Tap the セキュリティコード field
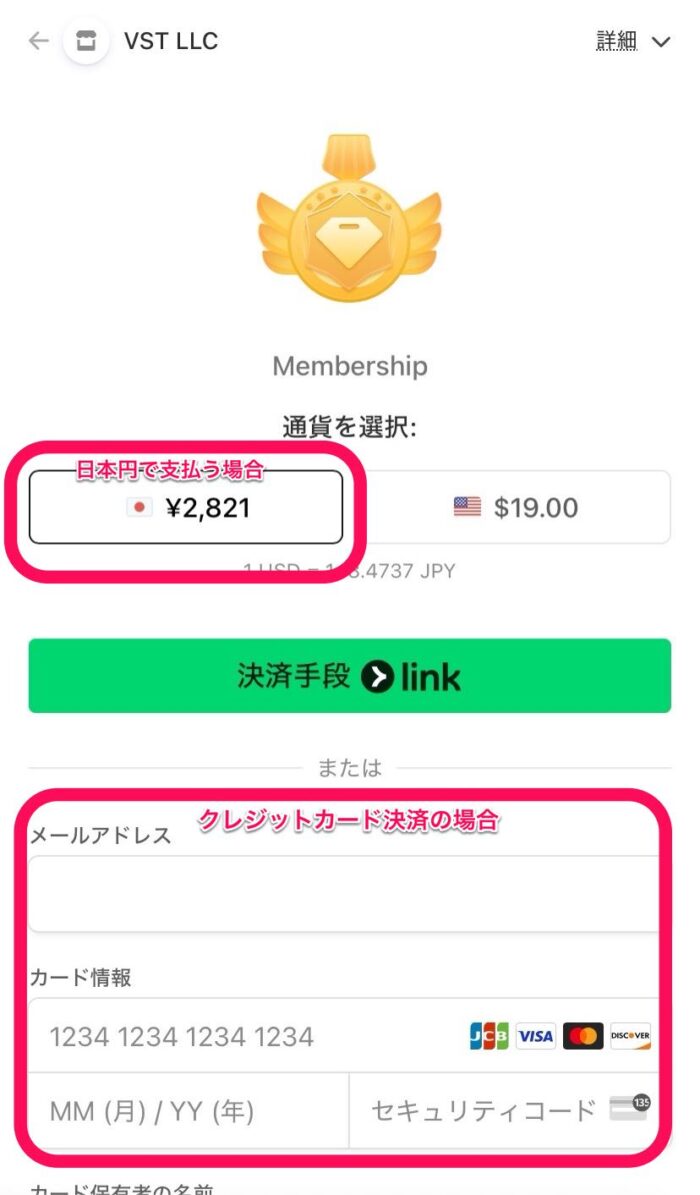The height and width of the screenshot is (1195, 700). pos(483,1110)
